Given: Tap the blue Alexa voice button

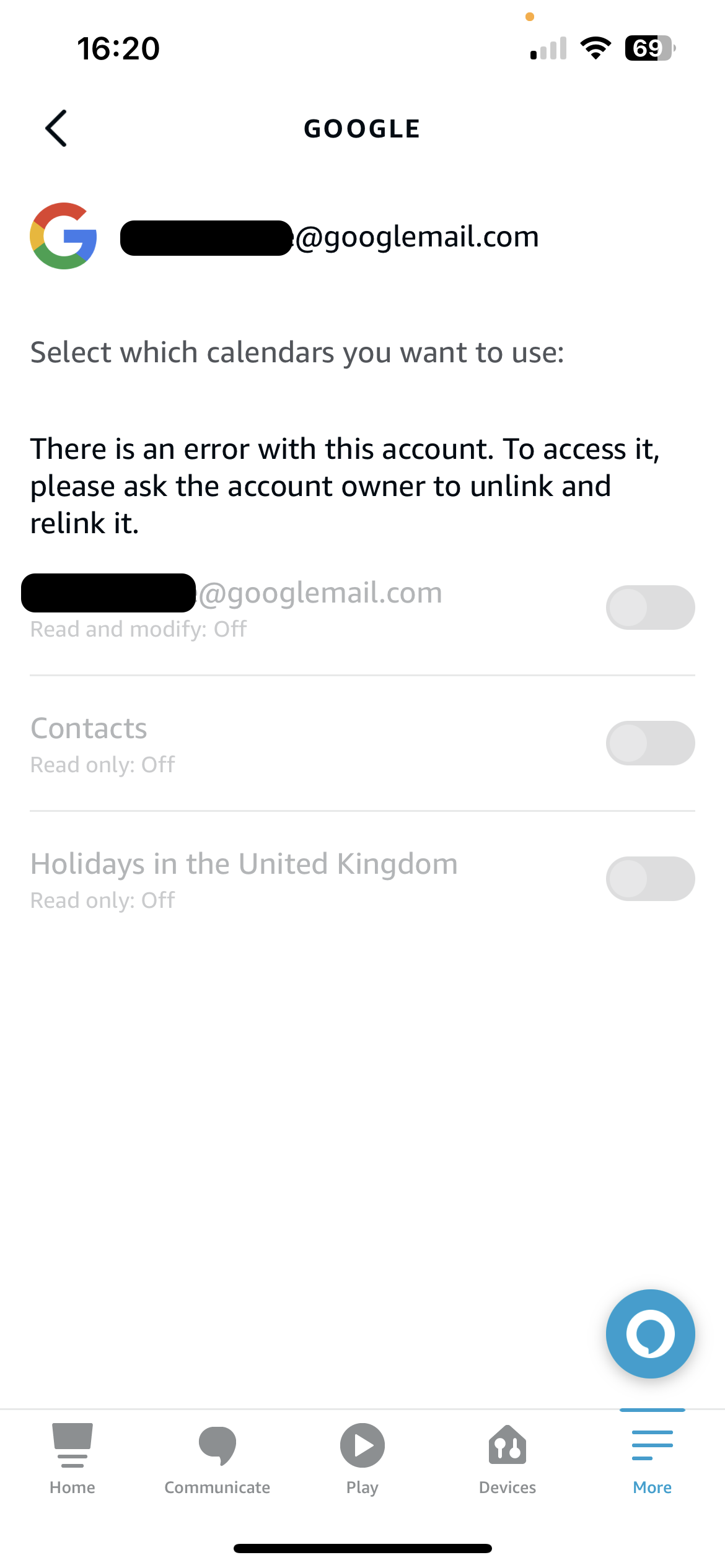Looking at the screenshot, I should pyautogui.click(x=650, y=1333).
